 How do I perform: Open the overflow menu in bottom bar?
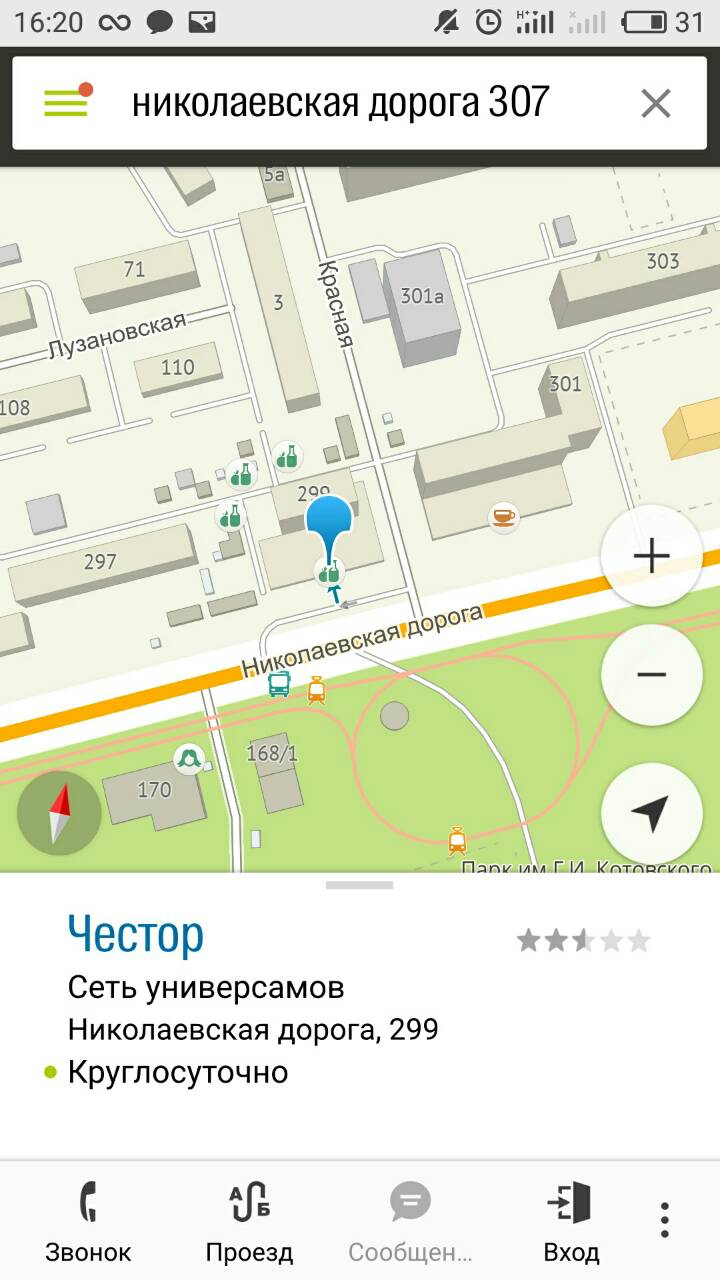coord(664,1220)
